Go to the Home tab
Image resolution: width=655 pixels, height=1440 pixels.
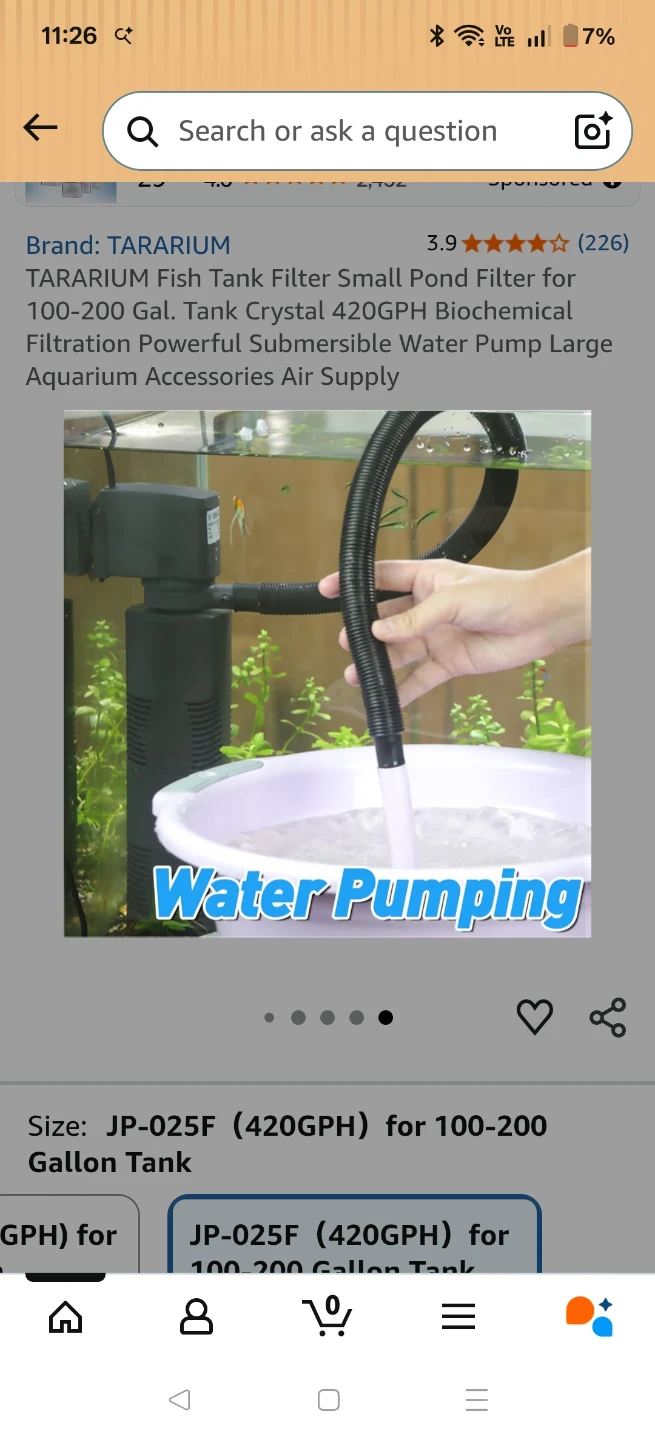pos(66,1317)
